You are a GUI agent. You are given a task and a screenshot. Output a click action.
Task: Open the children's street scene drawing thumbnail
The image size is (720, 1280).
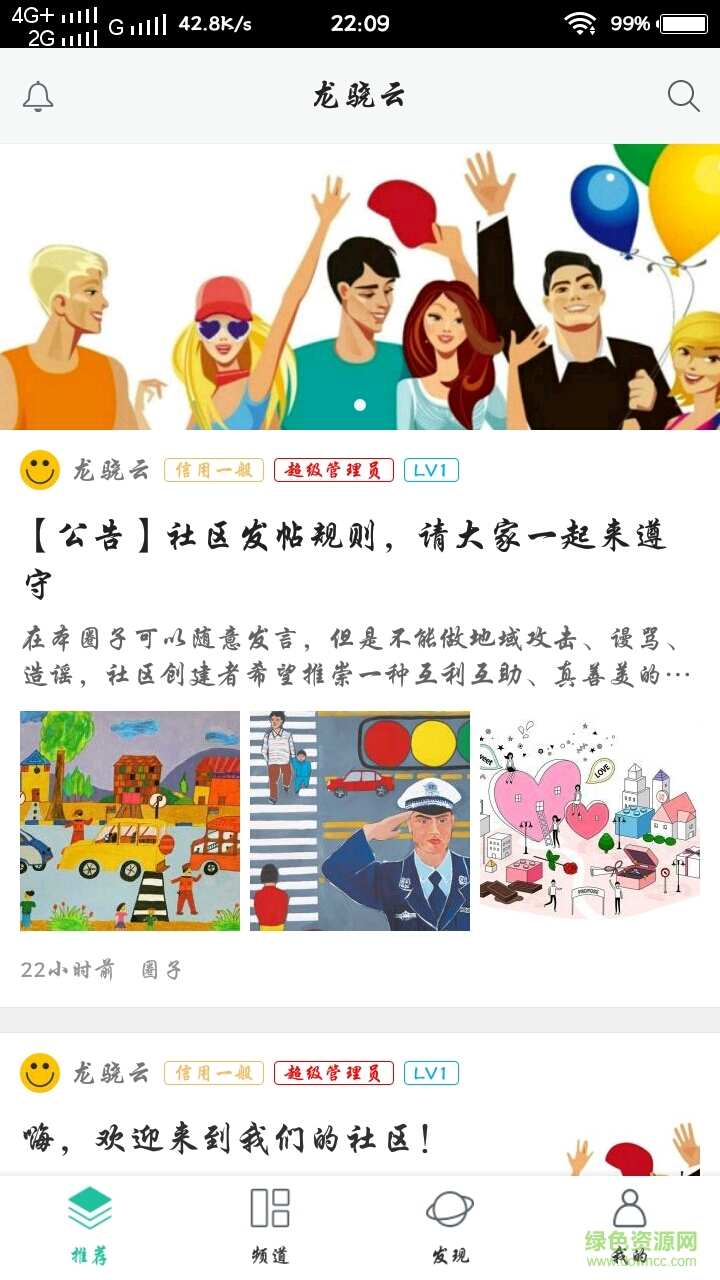pos(128,822)
